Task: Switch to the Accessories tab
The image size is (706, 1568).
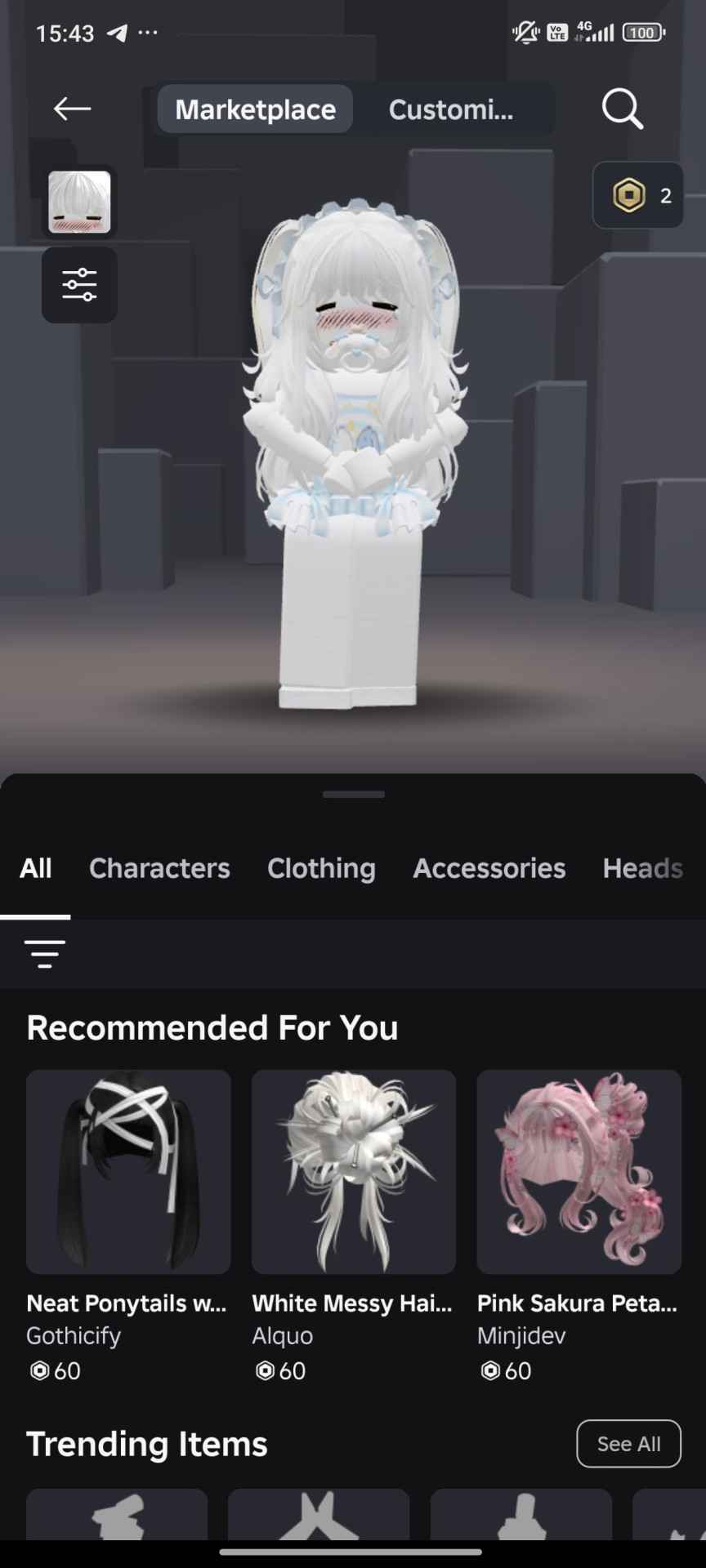Action: point(489,868)
